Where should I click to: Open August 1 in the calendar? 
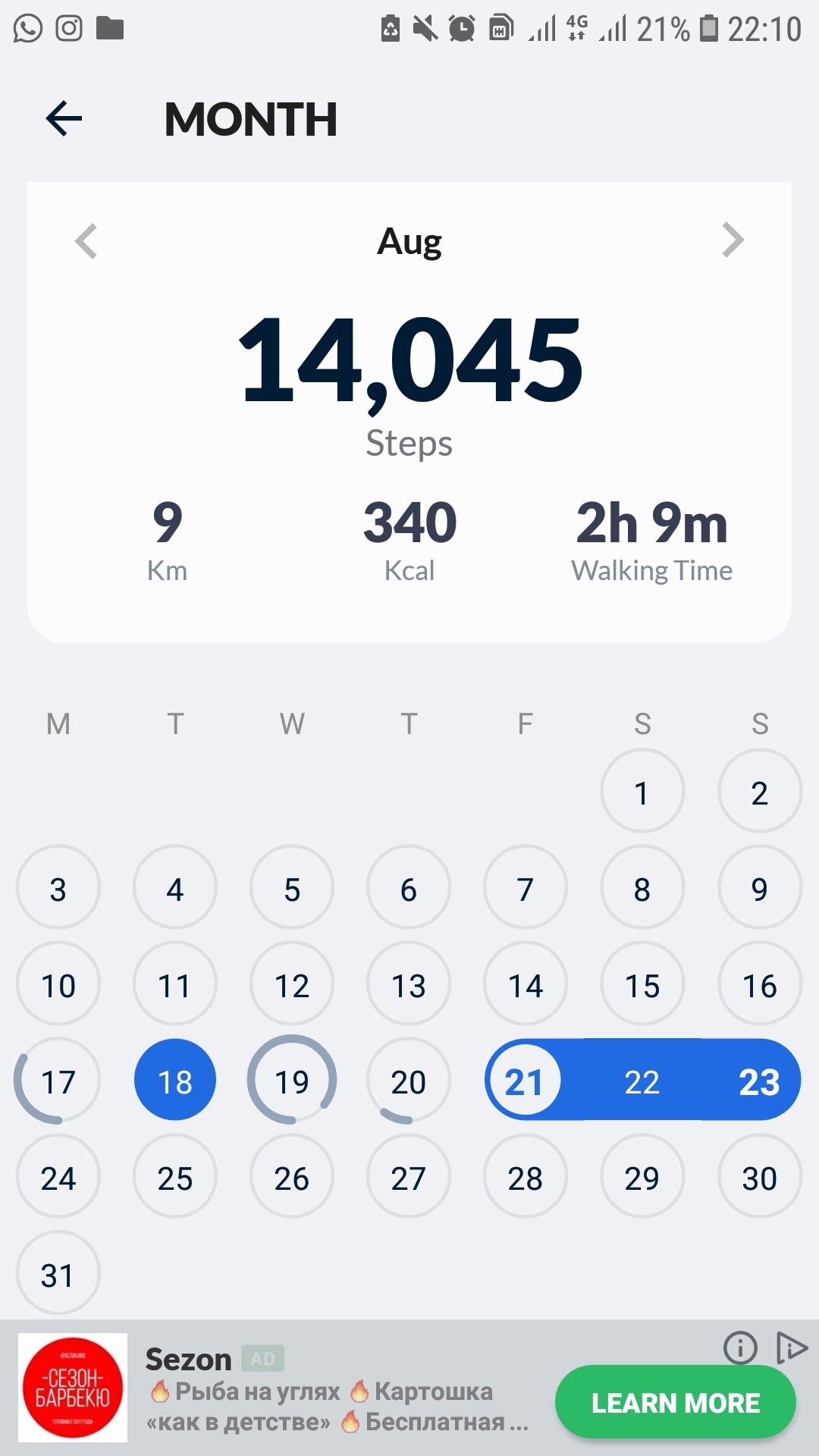click(642, 792)
